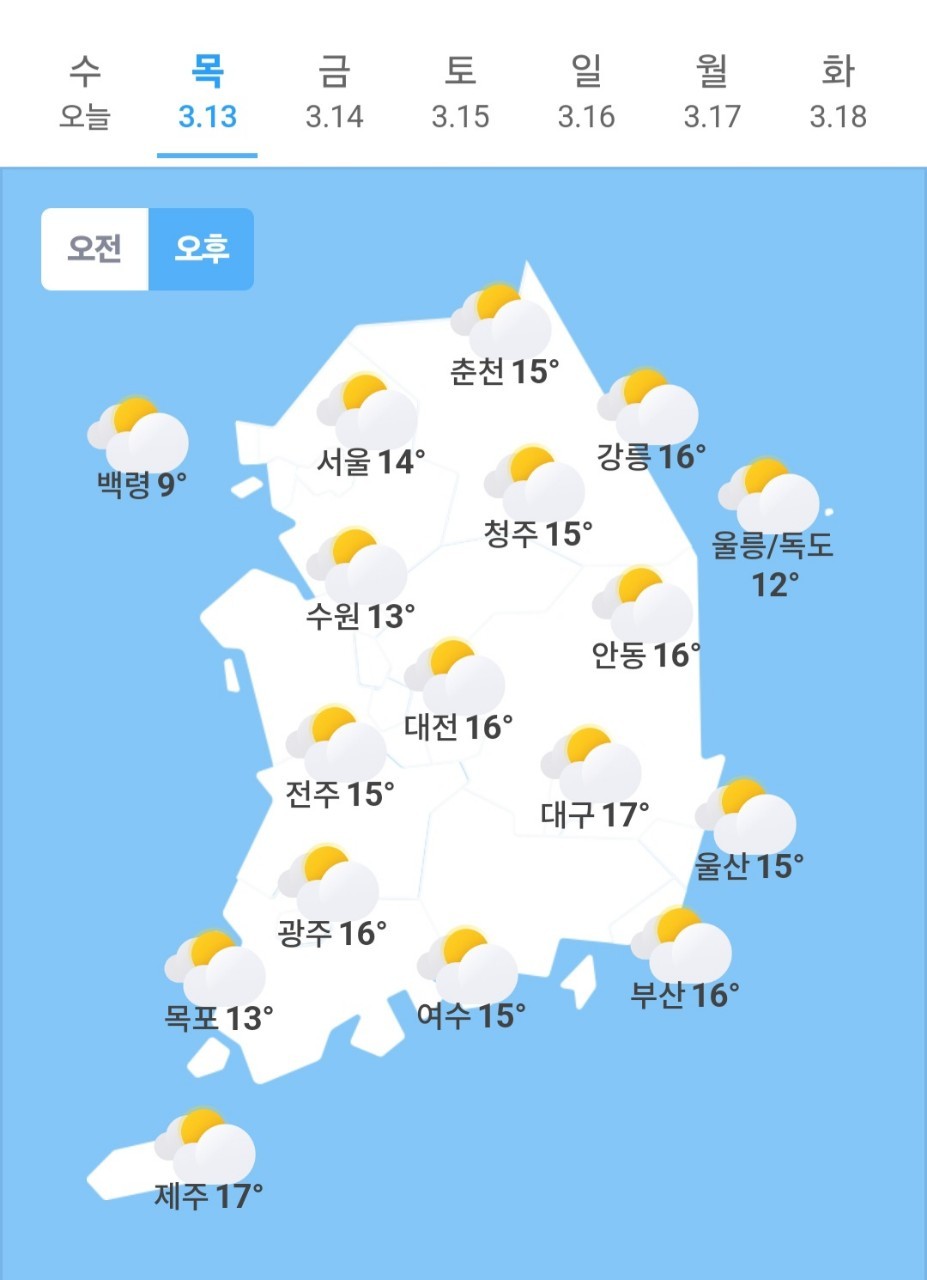Tap the selected 목 3.13 tab
Image resolution: width=927 pixels, height=1280 pixels.
pyautogui.click(x=208, y=93)
